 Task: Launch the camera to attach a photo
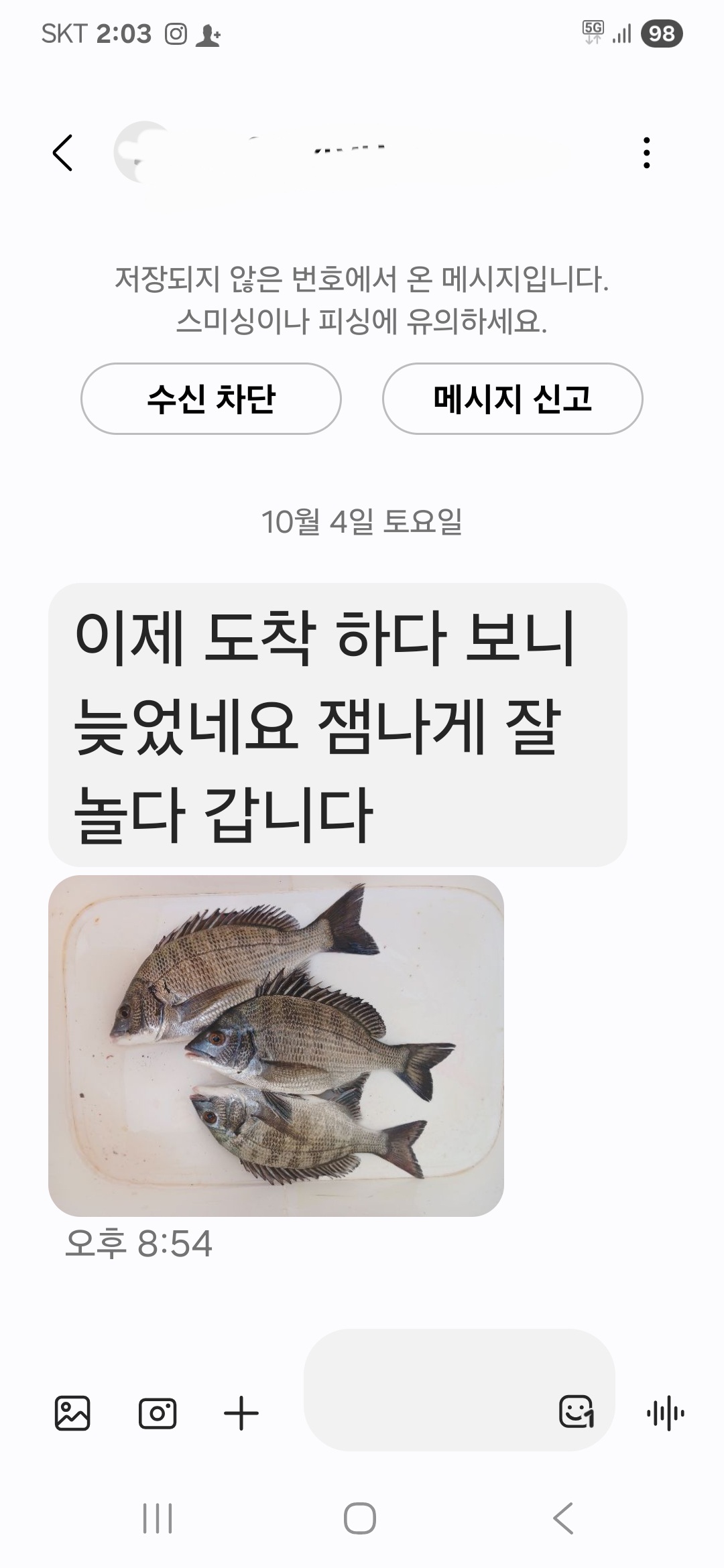click(158, 1414)
